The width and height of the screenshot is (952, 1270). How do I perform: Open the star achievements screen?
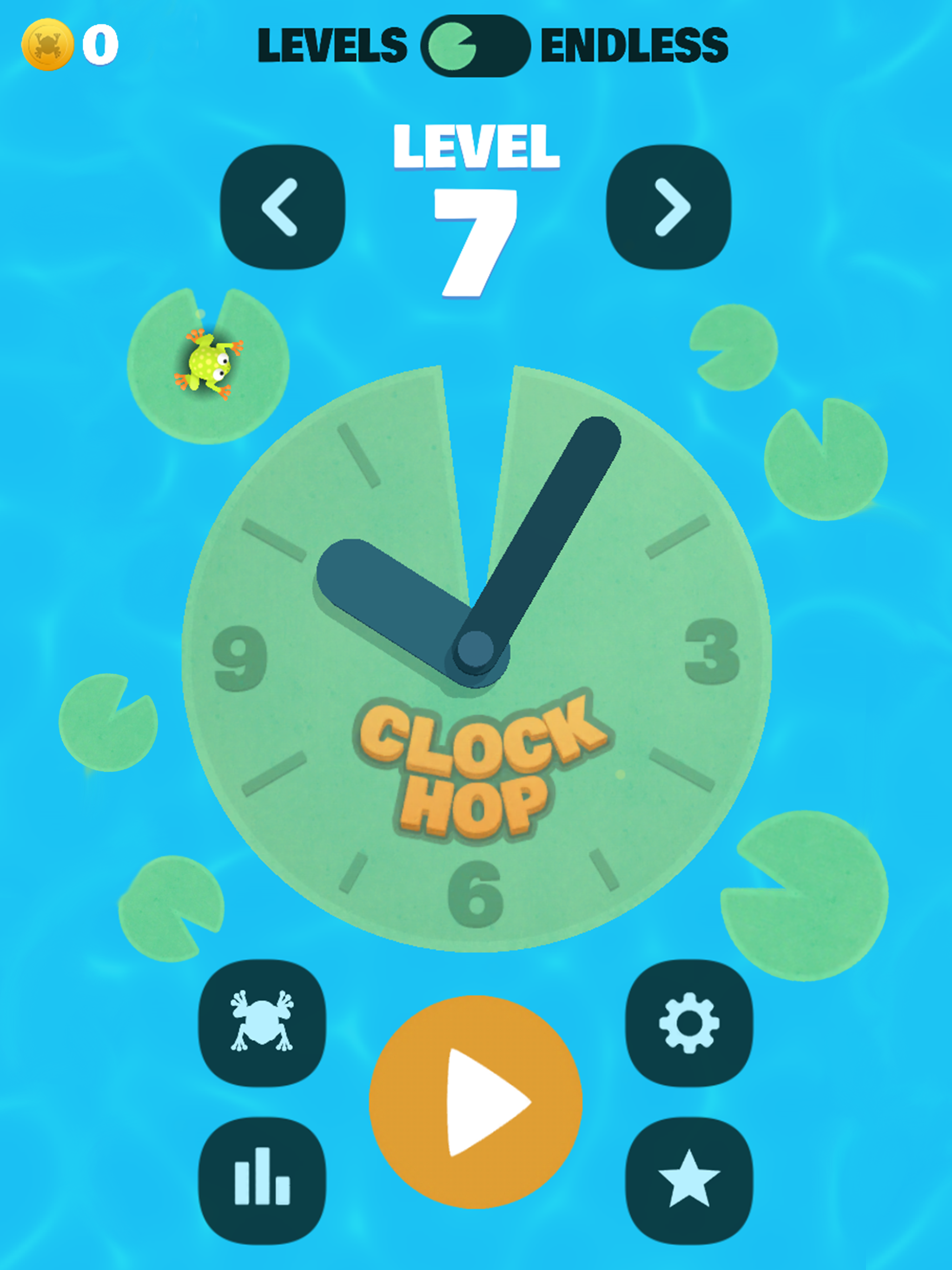tap(688, 1174)
